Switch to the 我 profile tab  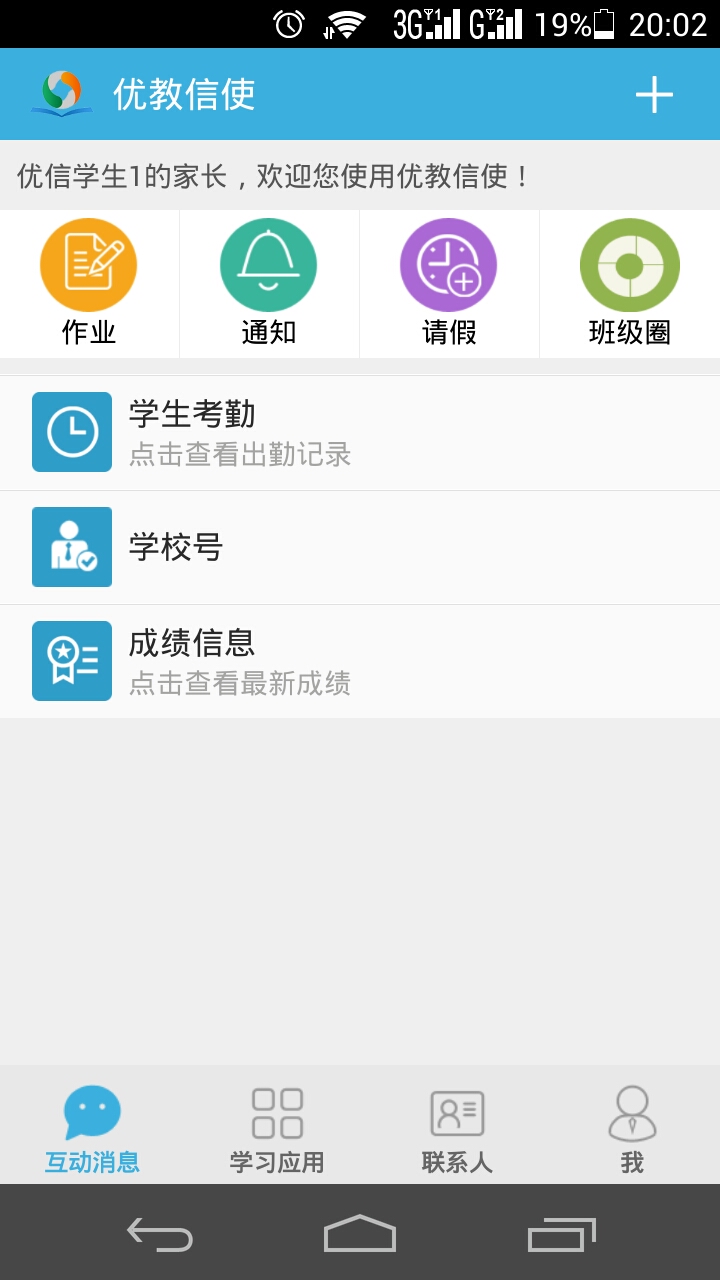point(632,1127)
